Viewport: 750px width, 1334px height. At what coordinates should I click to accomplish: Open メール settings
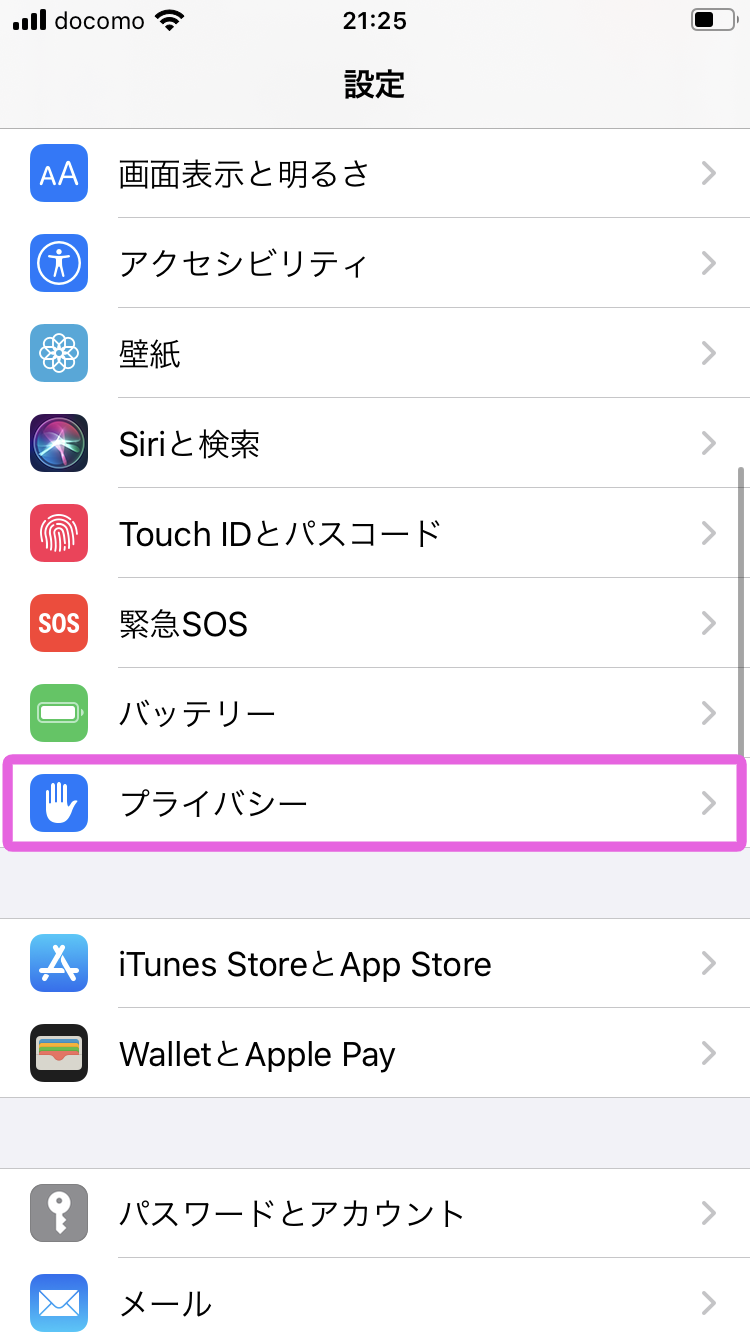375,1304
